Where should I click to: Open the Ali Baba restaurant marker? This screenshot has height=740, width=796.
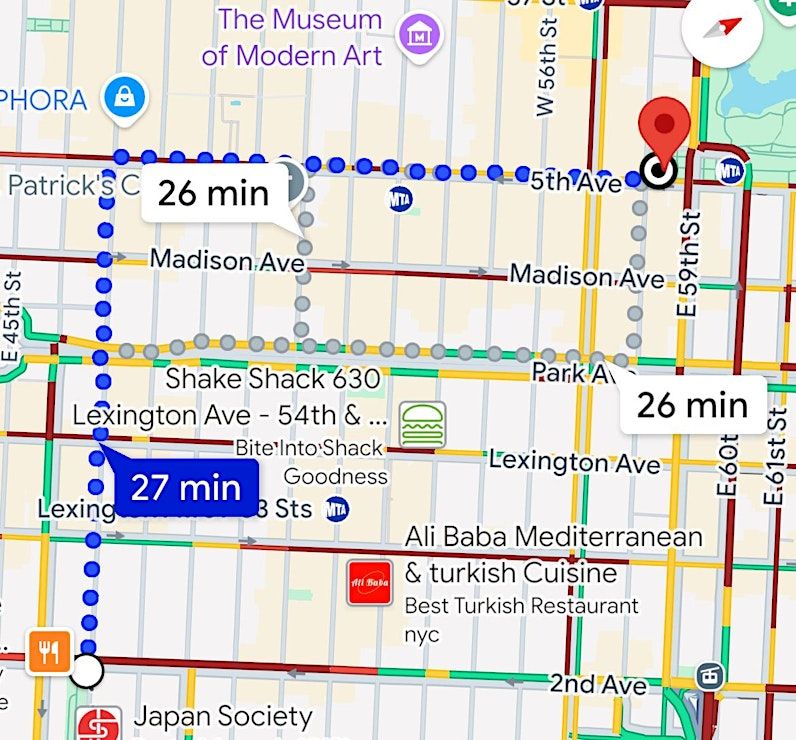pyautogui.click(x=369, y=583)
